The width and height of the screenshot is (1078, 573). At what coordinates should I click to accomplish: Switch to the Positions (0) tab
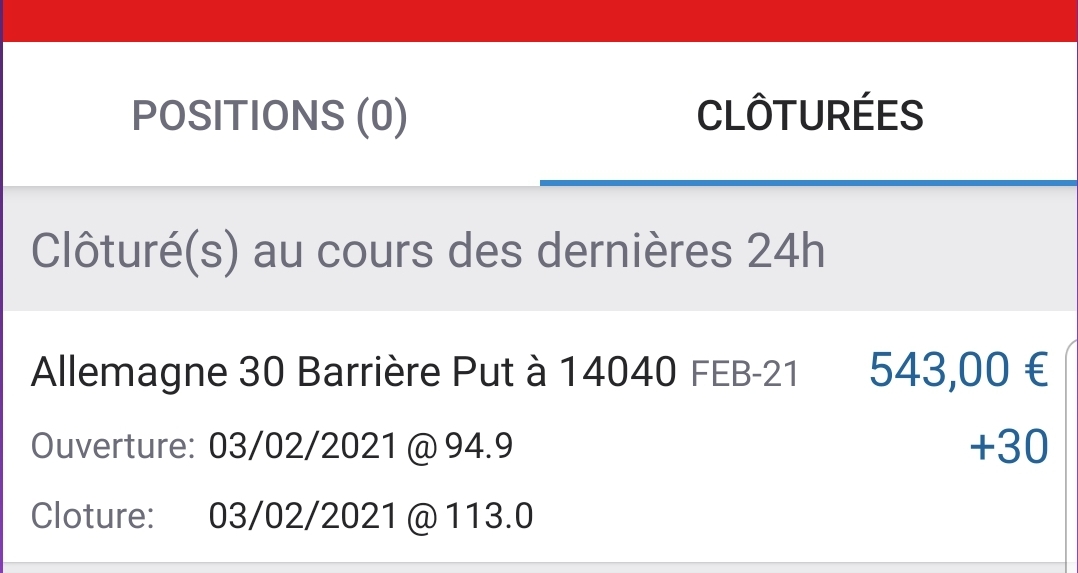tap(270, 116)
